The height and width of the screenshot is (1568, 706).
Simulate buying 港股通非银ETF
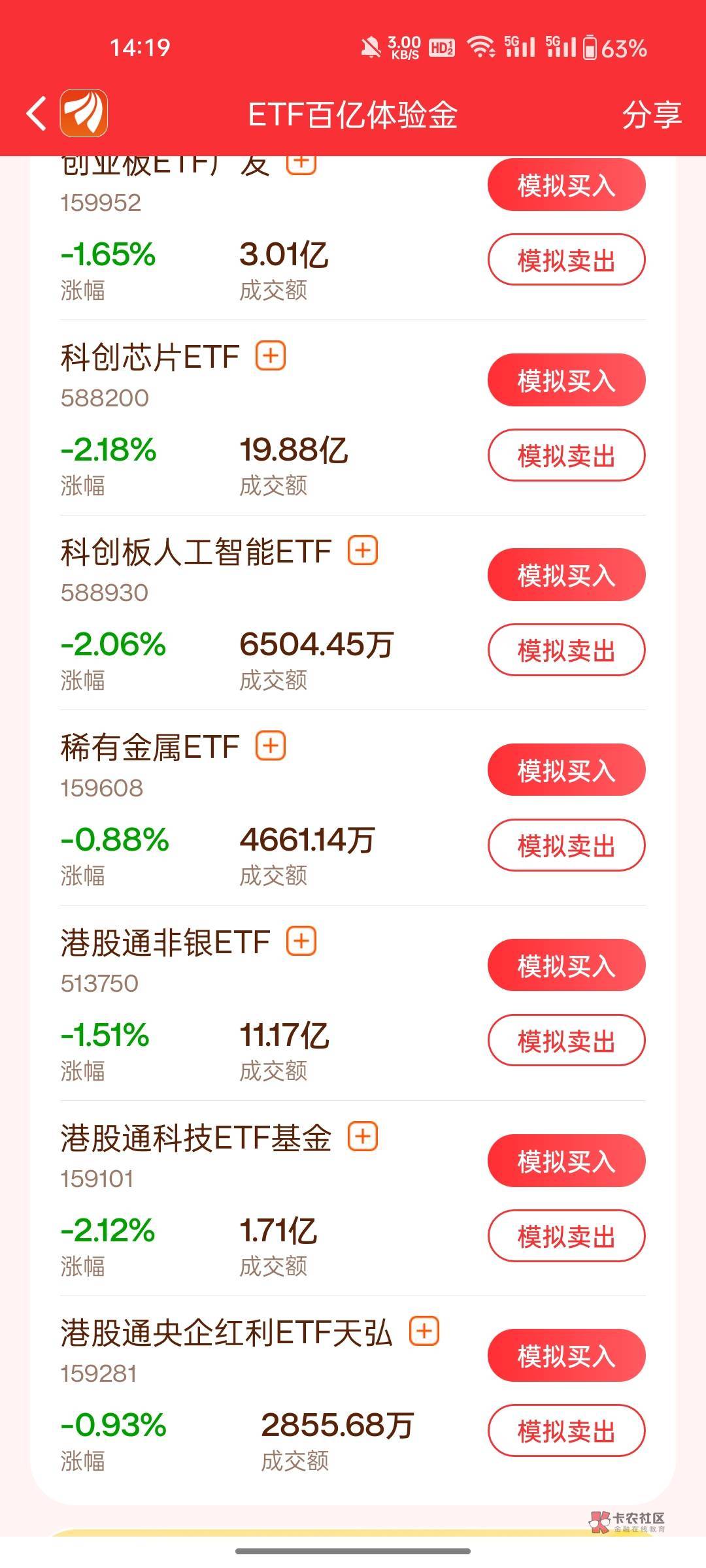[x=566, y=965]
